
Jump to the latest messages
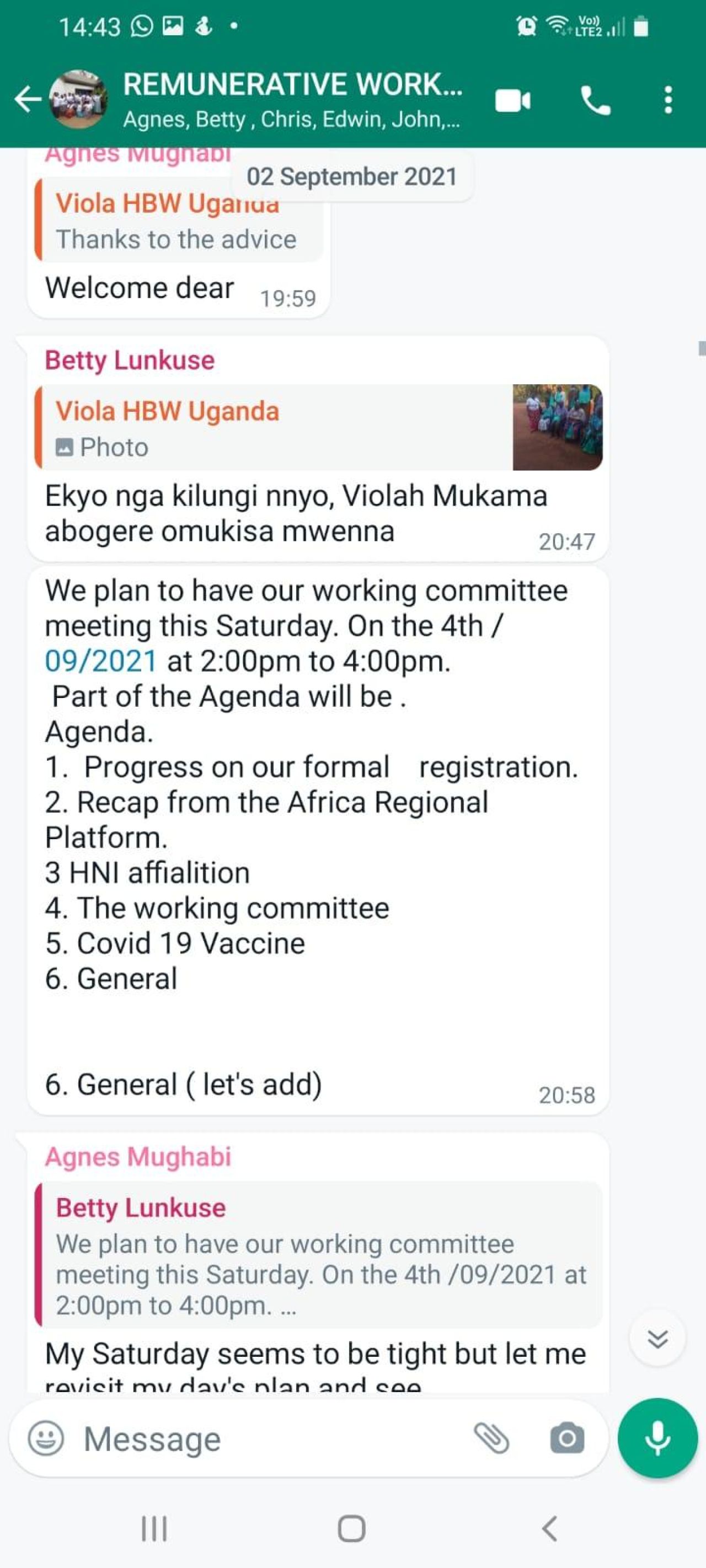coord(658,1338)
